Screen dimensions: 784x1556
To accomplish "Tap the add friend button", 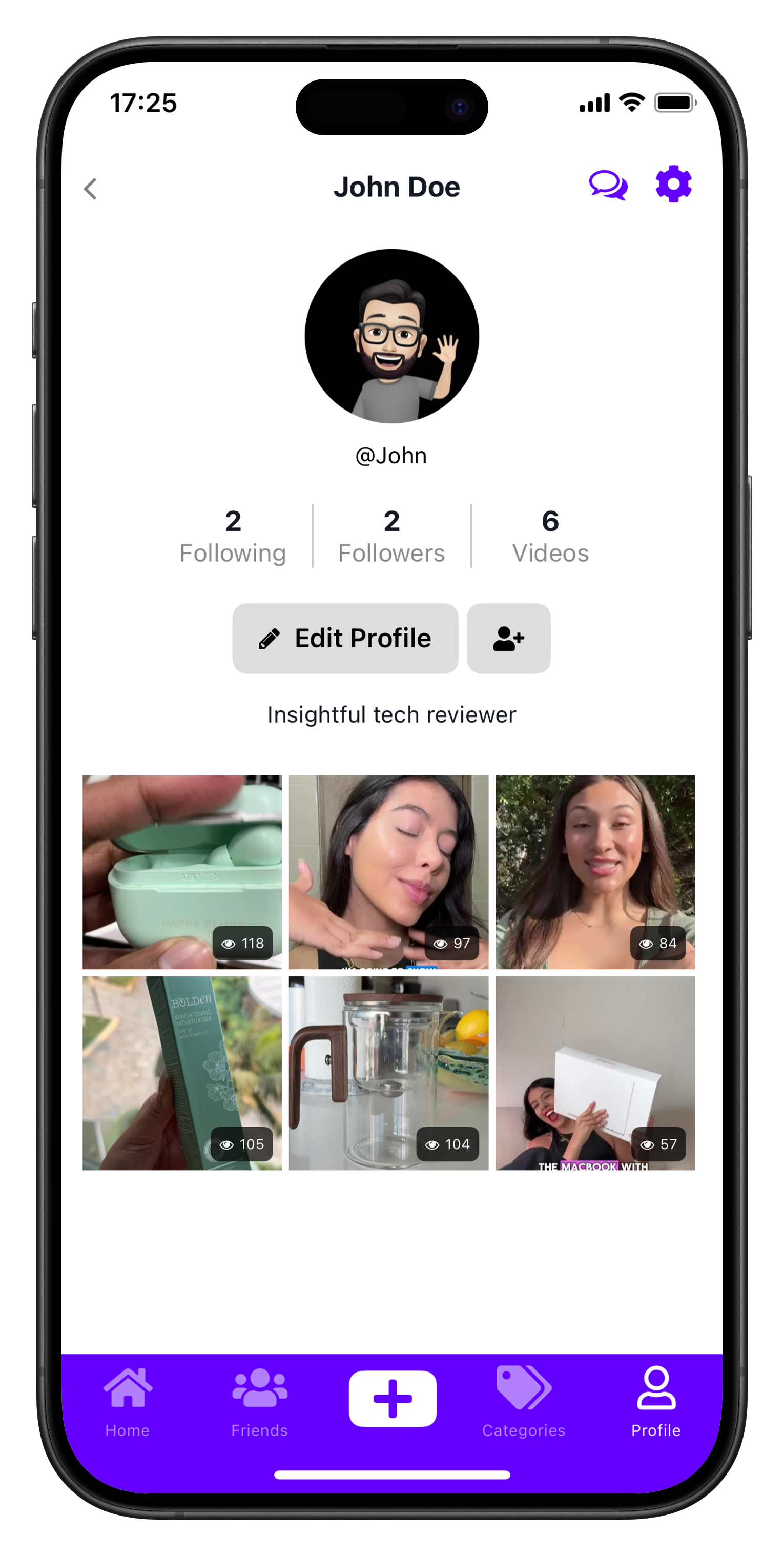I will (x=508, y=638).
